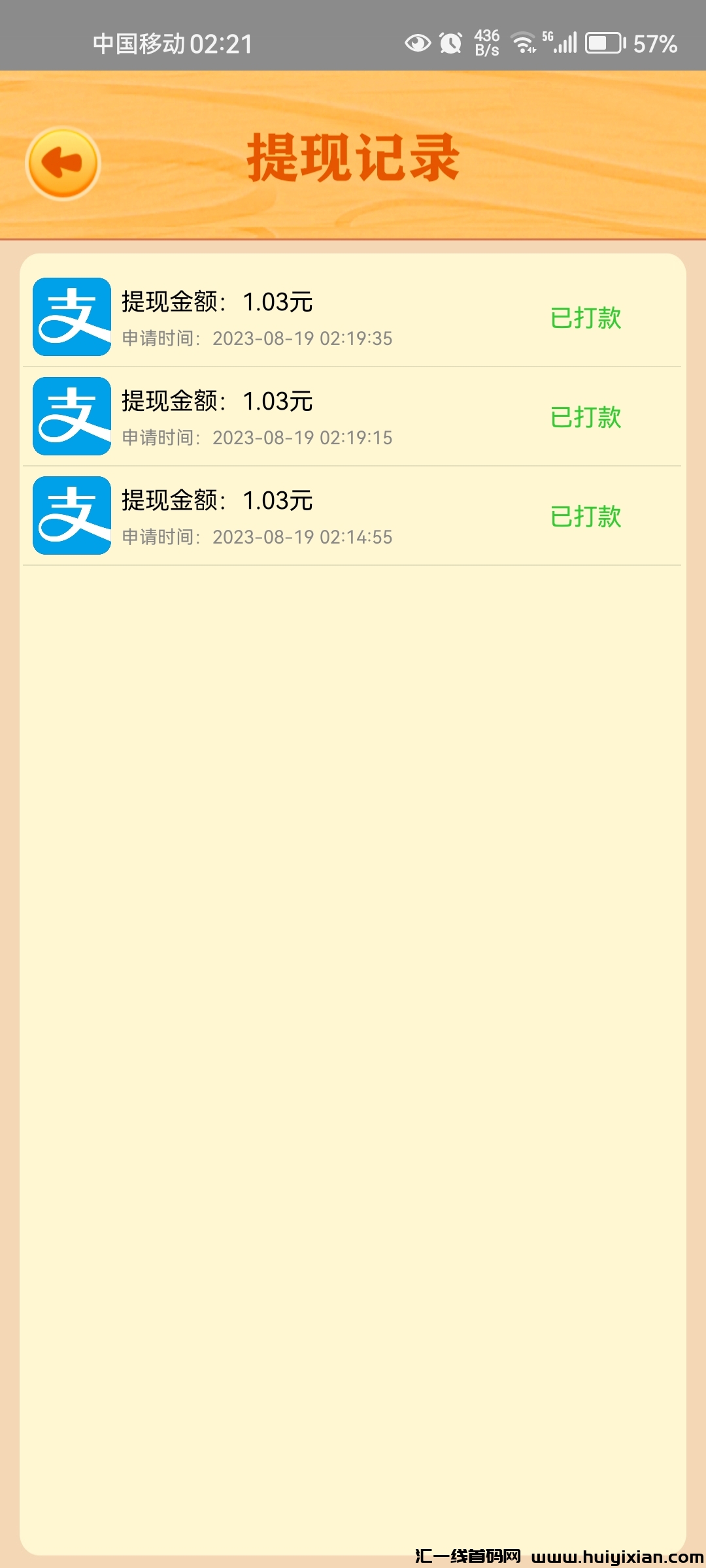706x1568 pixels.
Task: Tap the alarm clock icon in the status bar
Action: point(451,44)
